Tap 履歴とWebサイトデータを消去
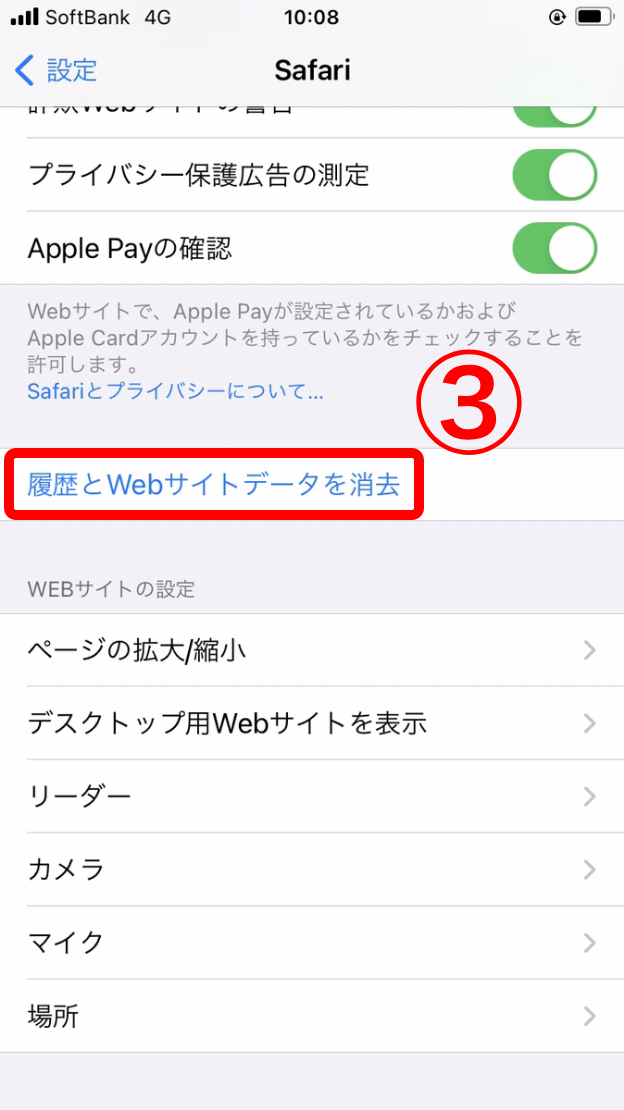This screenshot has height=1110, width=624. (x=214, y=485)
